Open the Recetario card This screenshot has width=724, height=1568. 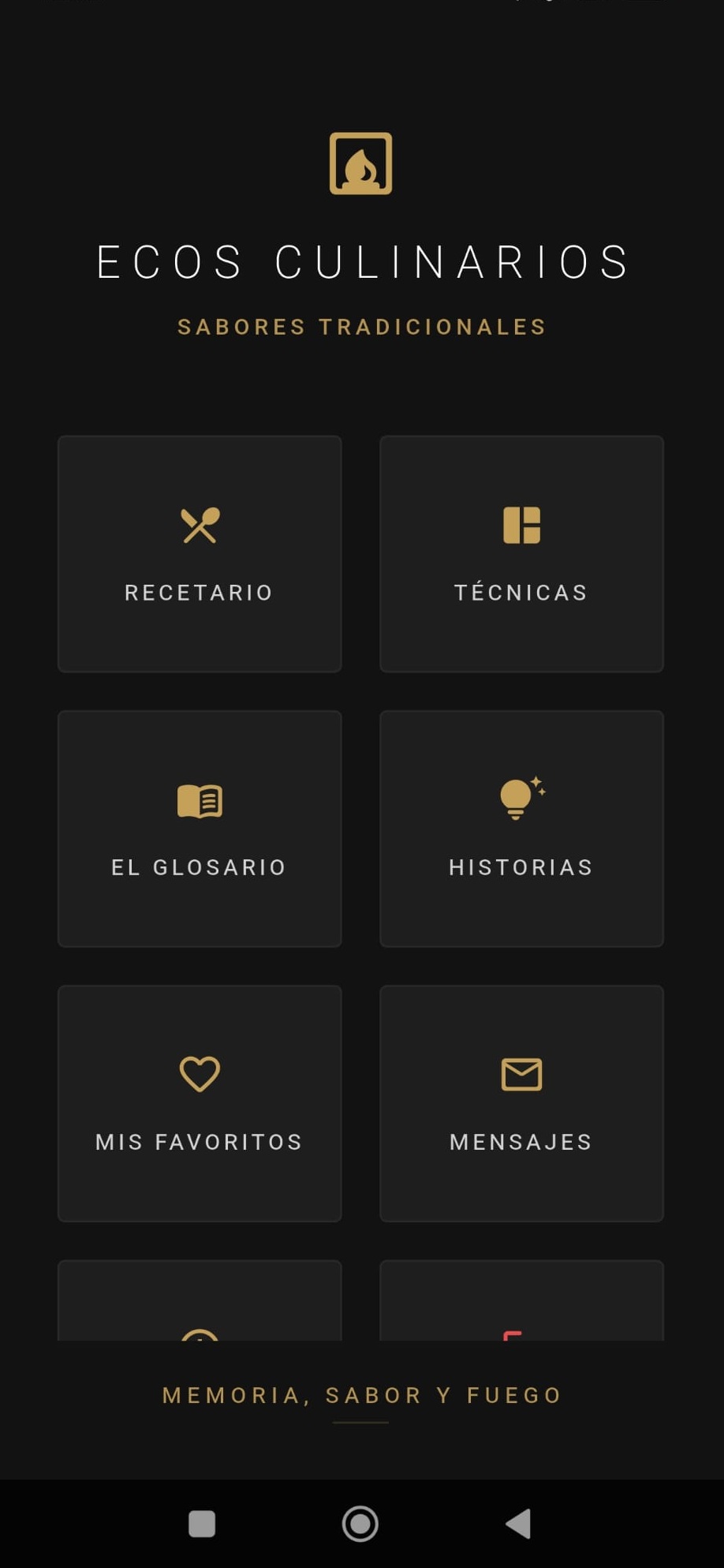200,554
